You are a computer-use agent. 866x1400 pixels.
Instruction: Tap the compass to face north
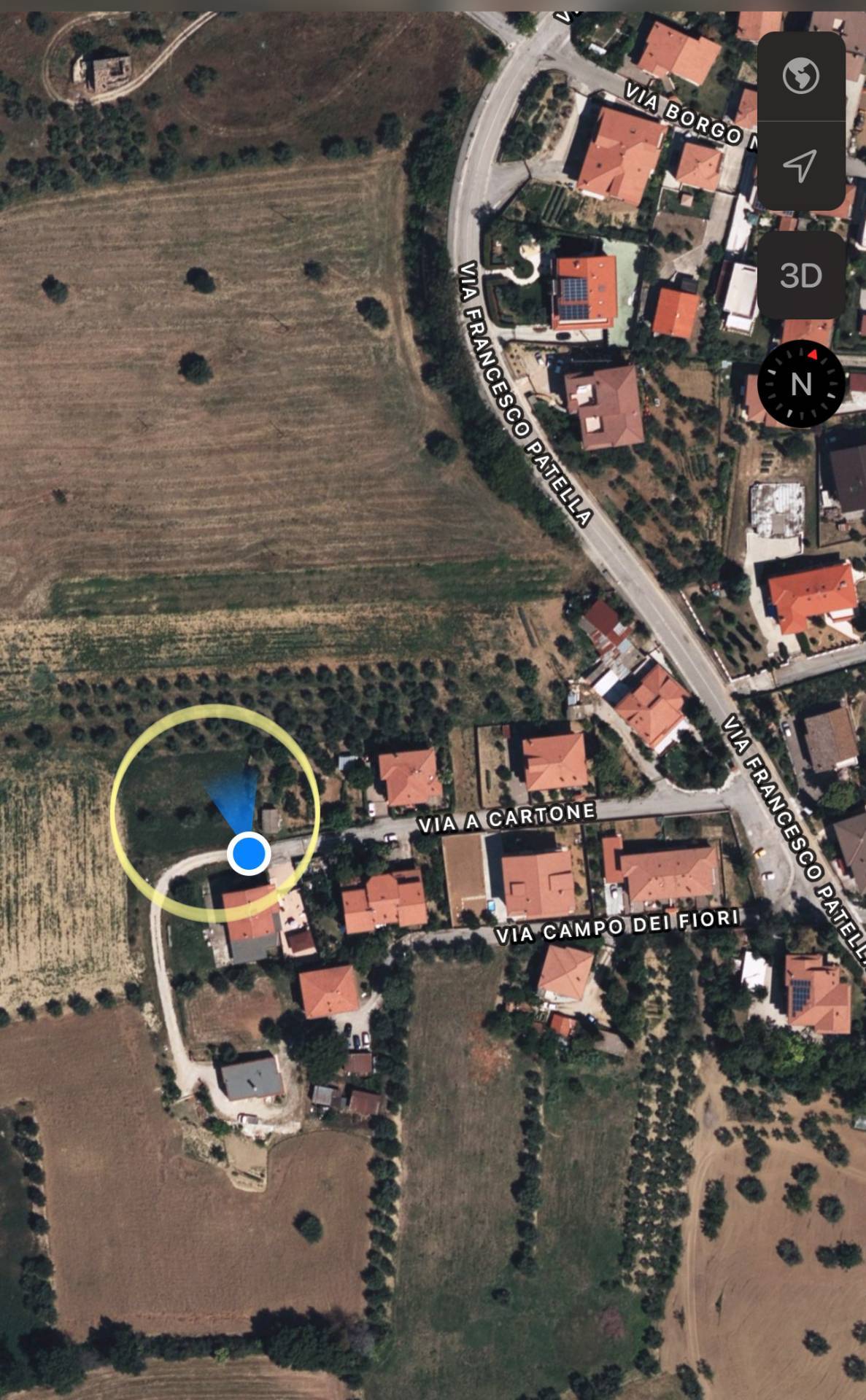(x=801, y=384)
